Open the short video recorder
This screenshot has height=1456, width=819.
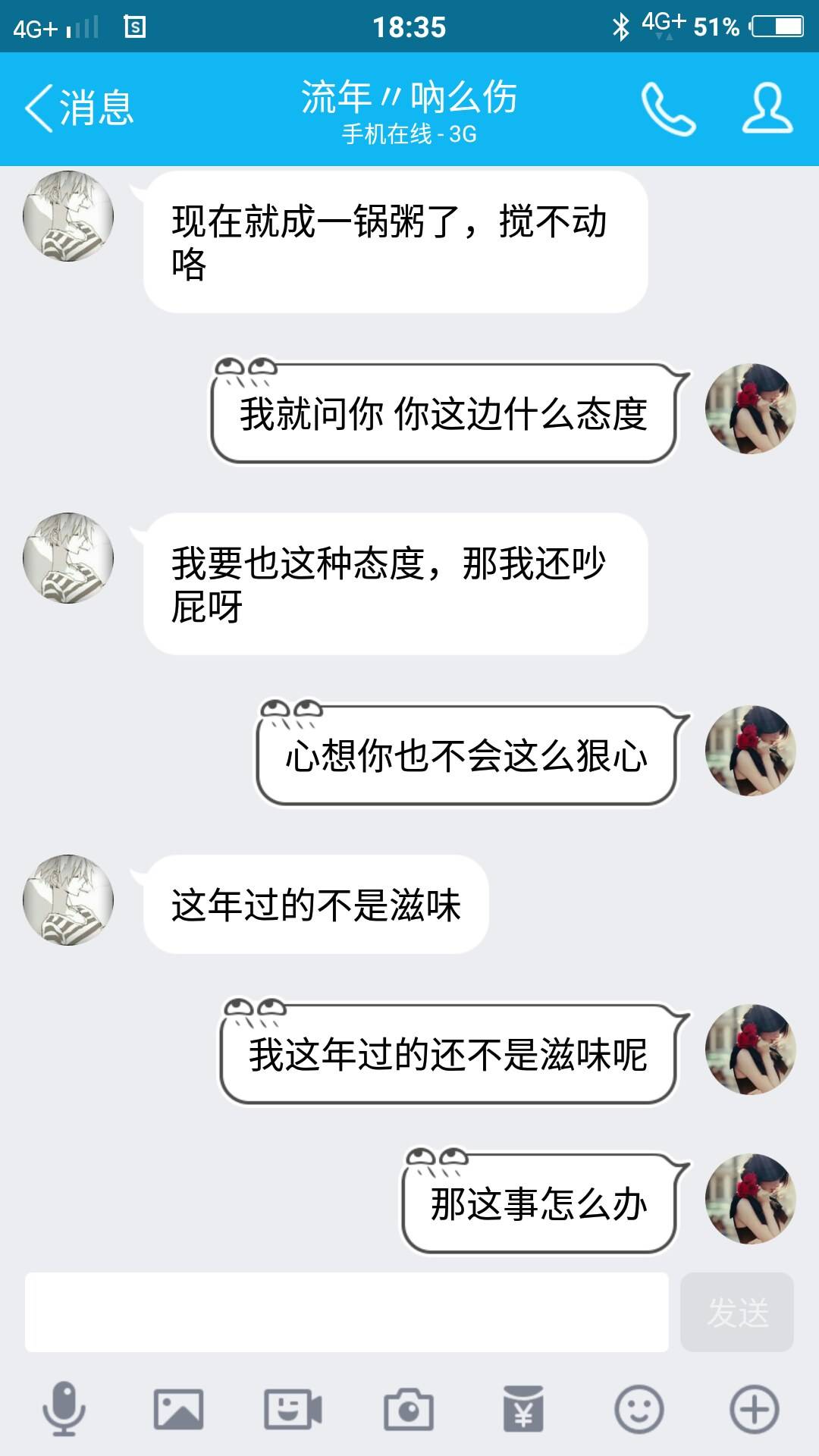293,1409
